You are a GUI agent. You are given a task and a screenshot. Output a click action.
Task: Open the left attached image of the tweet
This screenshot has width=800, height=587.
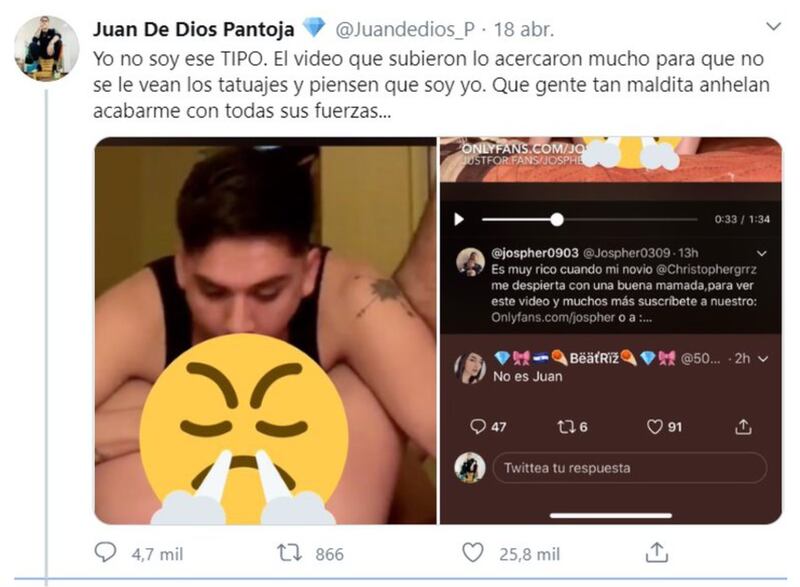click(x=265, y=330)
